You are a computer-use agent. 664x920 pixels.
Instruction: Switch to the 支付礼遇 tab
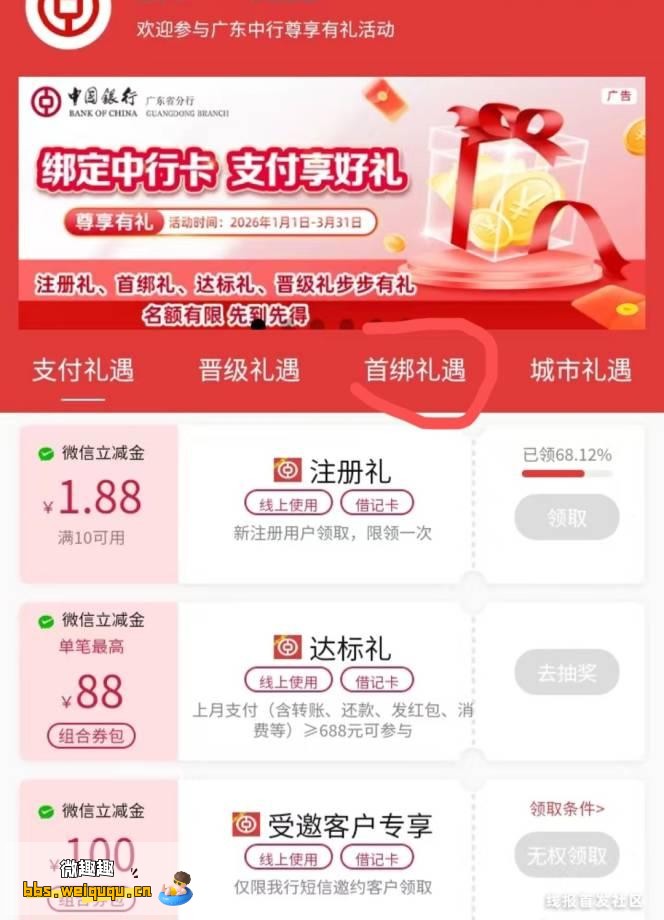(x=83, y=370)
